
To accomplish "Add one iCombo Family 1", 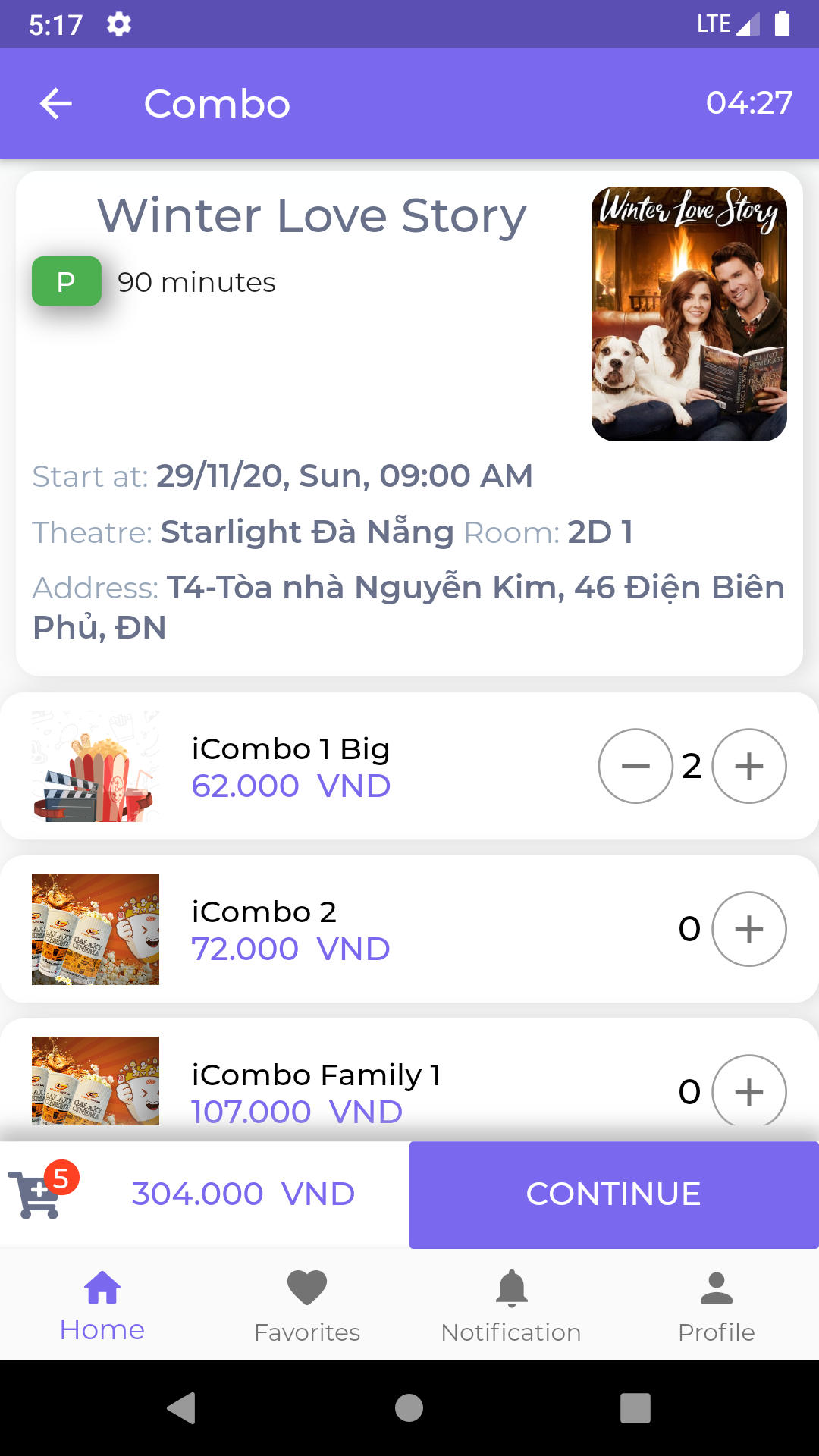I will coord(749,1090).
